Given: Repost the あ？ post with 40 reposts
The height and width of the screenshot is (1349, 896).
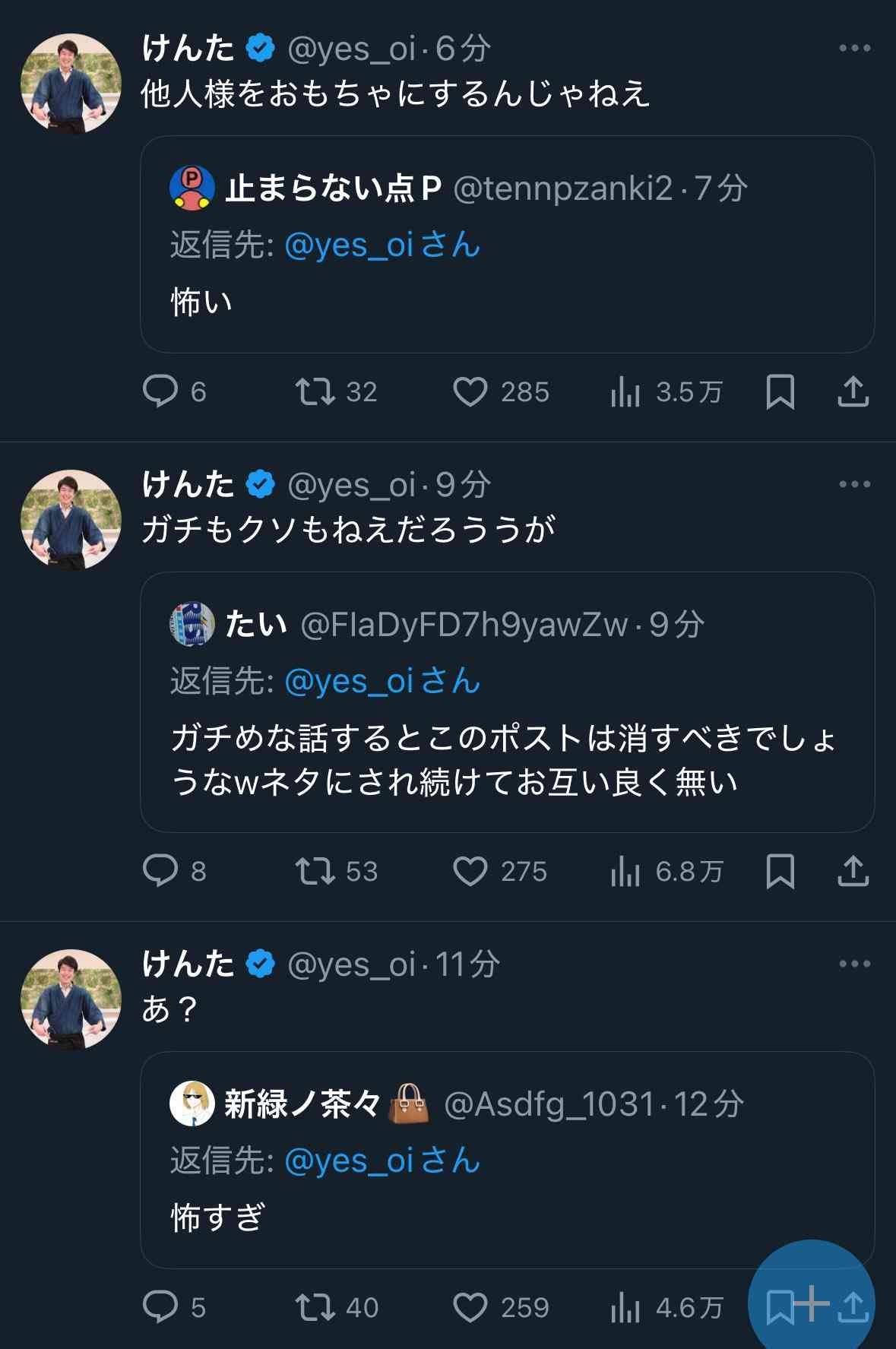Looking at the screenshot, I should pos(315,1307).
